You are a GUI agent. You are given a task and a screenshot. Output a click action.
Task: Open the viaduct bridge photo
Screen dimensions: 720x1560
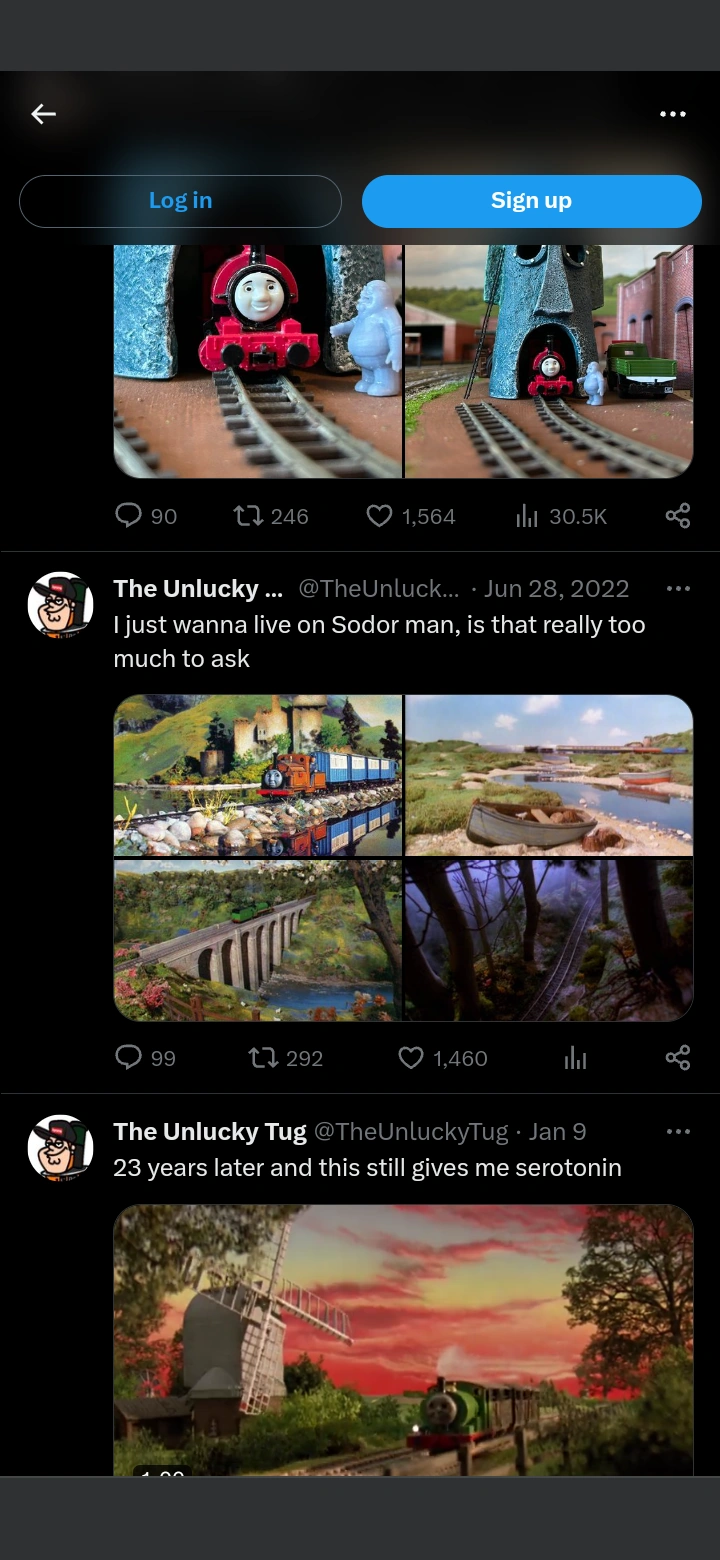[x=258, y=940]
